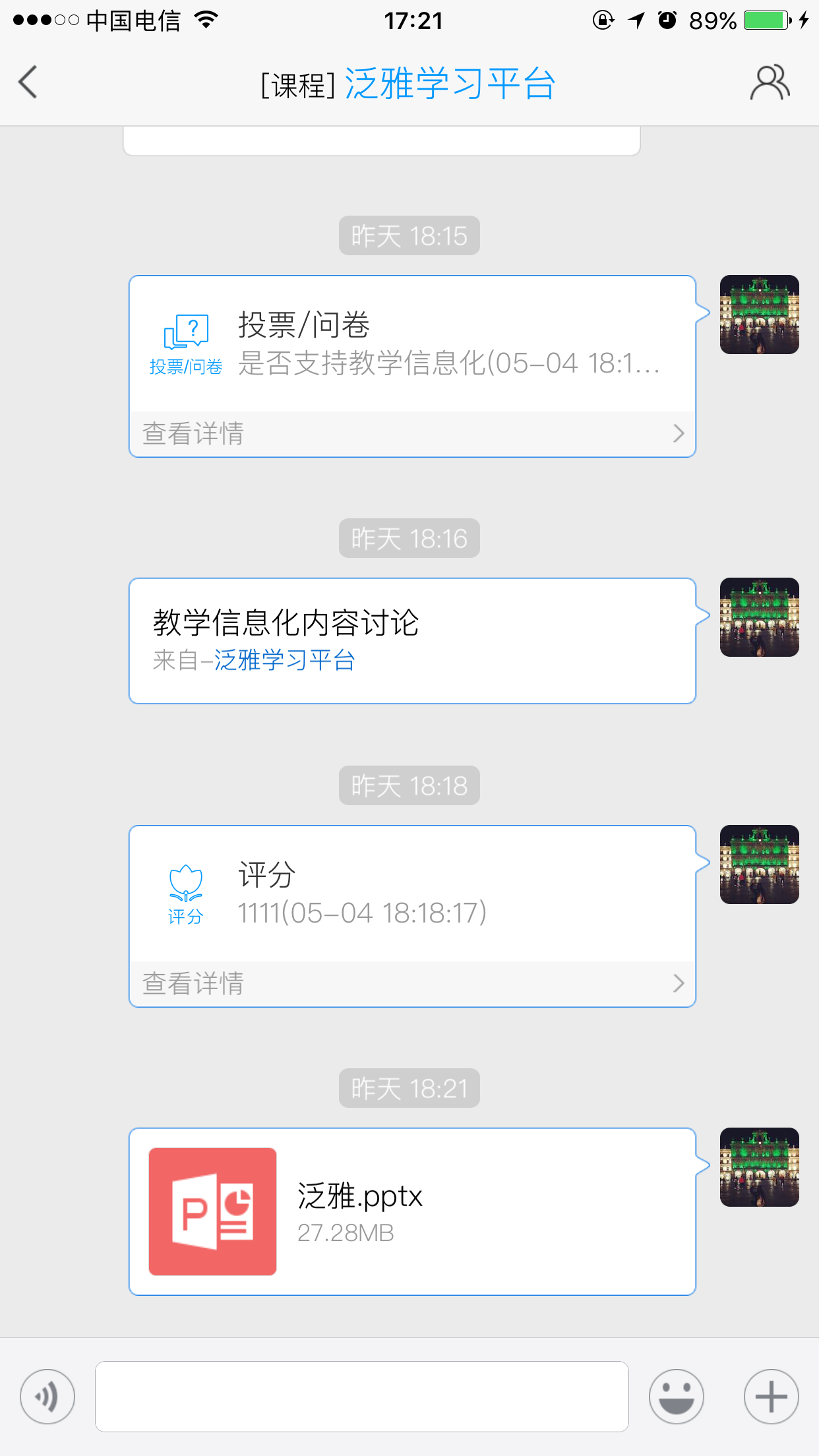Open the plus attachment menu
This screenshot has width=819, height=1456.
tap(771, 1396)
